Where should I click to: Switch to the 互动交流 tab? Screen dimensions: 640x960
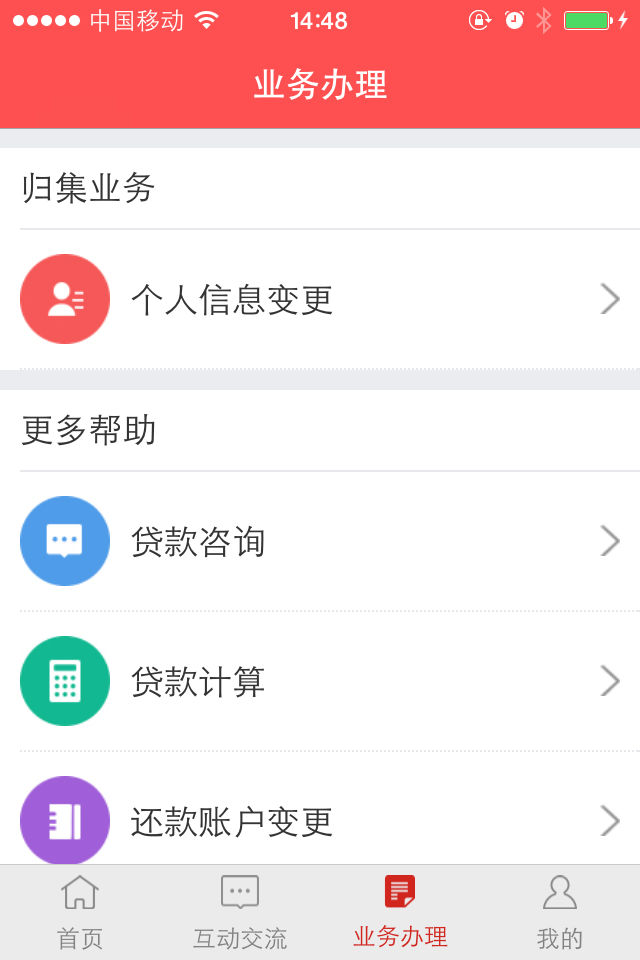[x=240, y=912]
